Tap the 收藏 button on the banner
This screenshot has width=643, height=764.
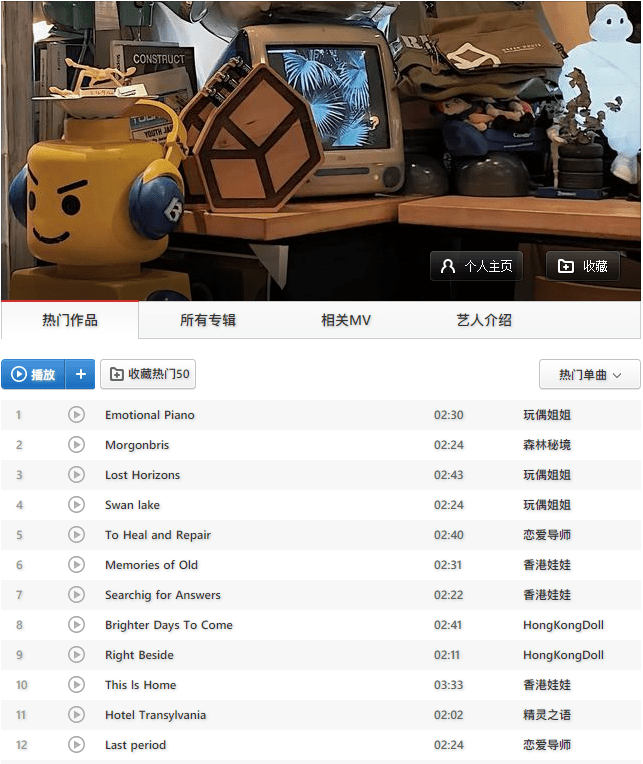(x=583, y=266)
